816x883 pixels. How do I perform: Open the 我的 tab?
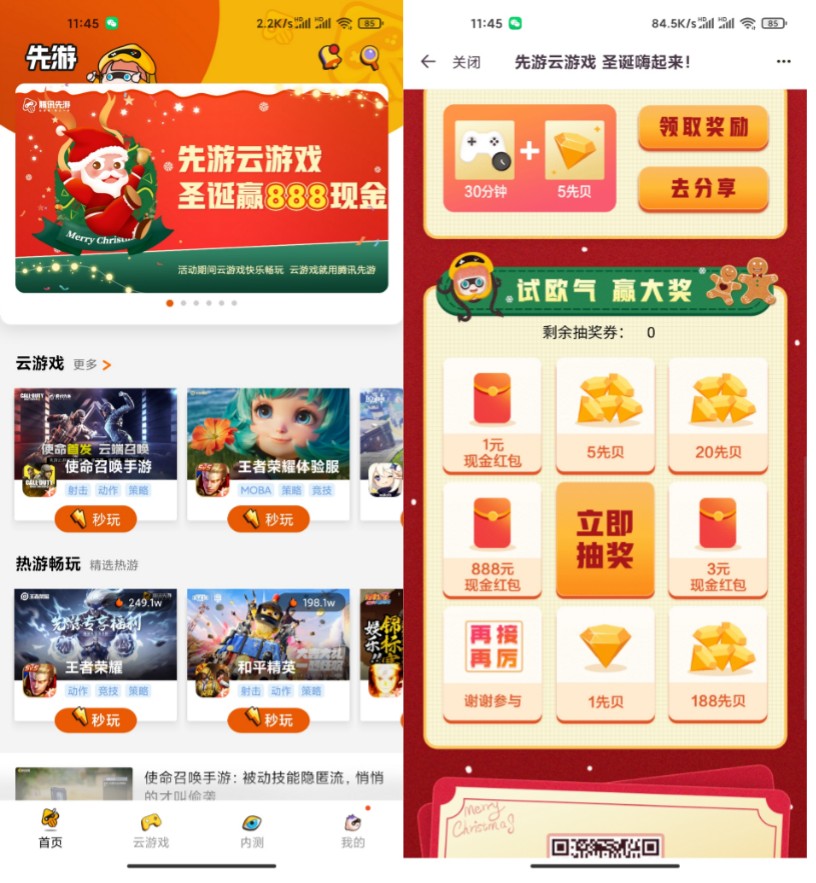[x=352, y=830]
